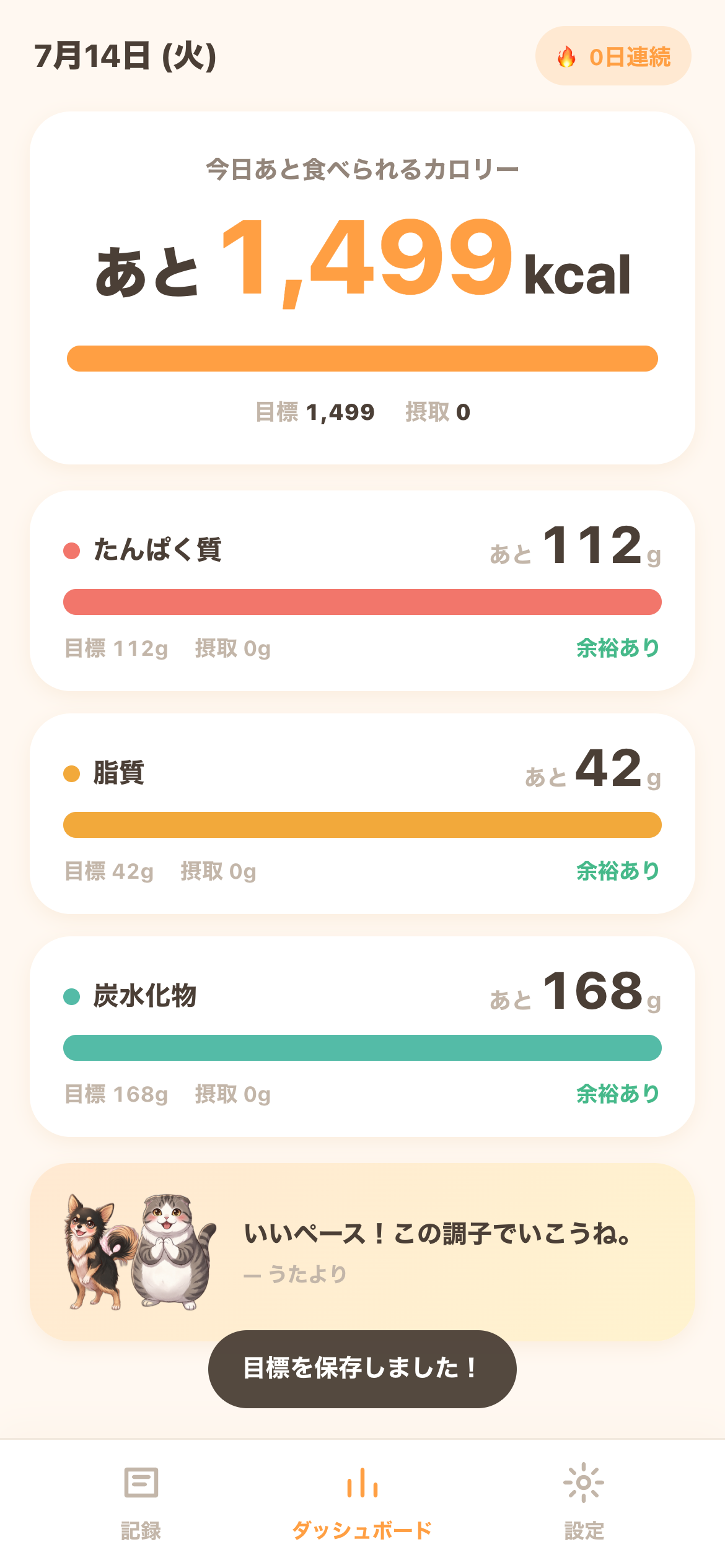The width and height of the screenshot is (725, 1568).
Task: Tap the 0日連続 streak badge
Action: [x=613, y=56]
